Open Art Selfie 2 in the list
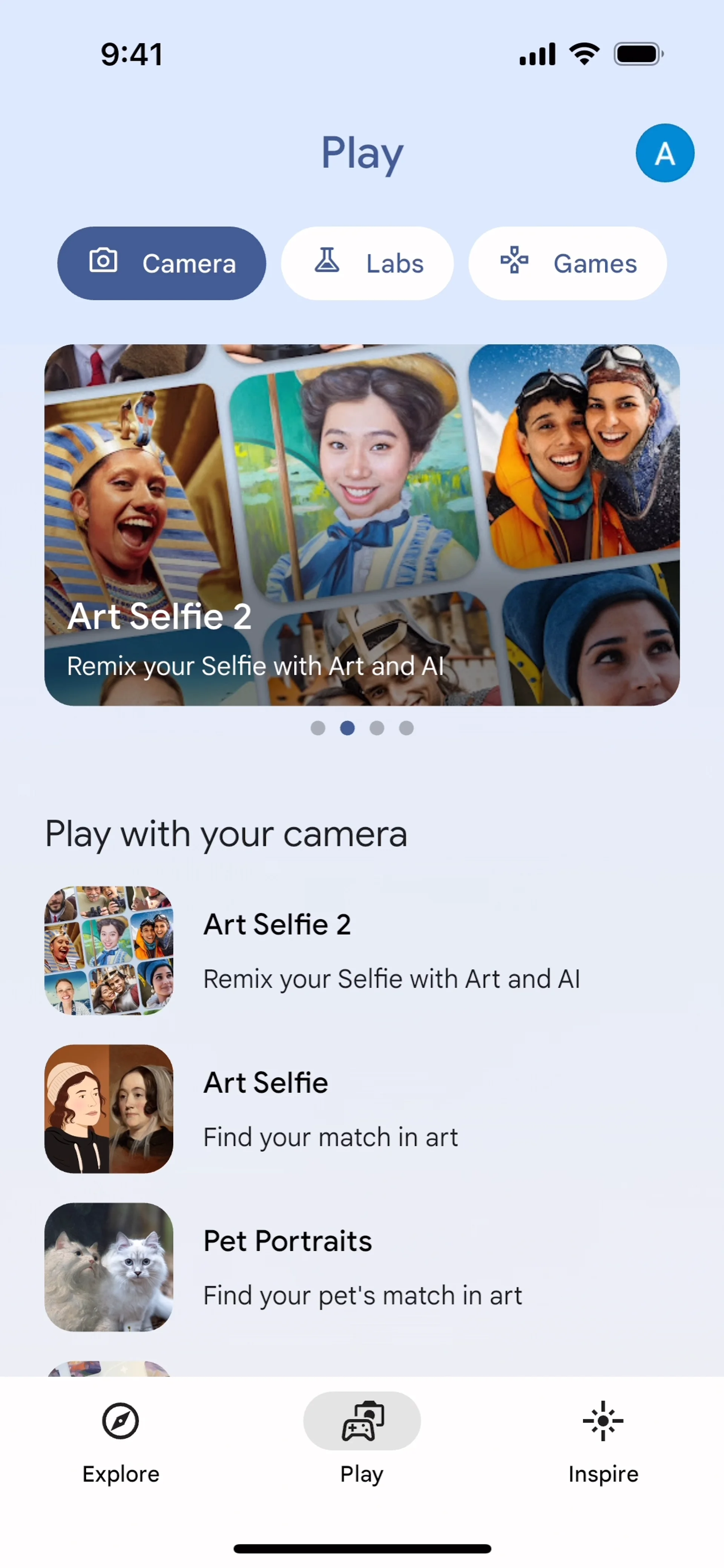This screenshot has height=1568, width=724. click(362, 950)
